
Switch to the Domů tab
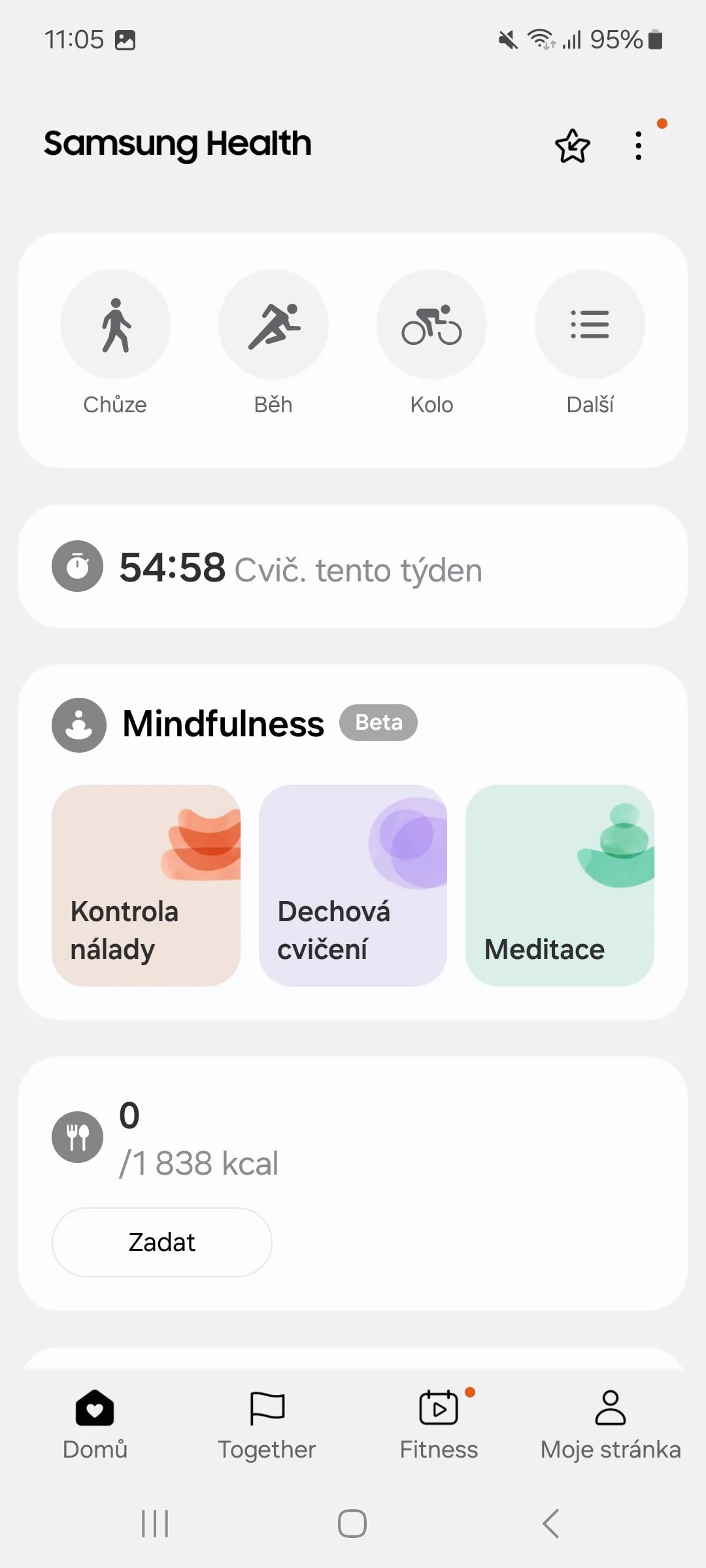pos(95,1424)
